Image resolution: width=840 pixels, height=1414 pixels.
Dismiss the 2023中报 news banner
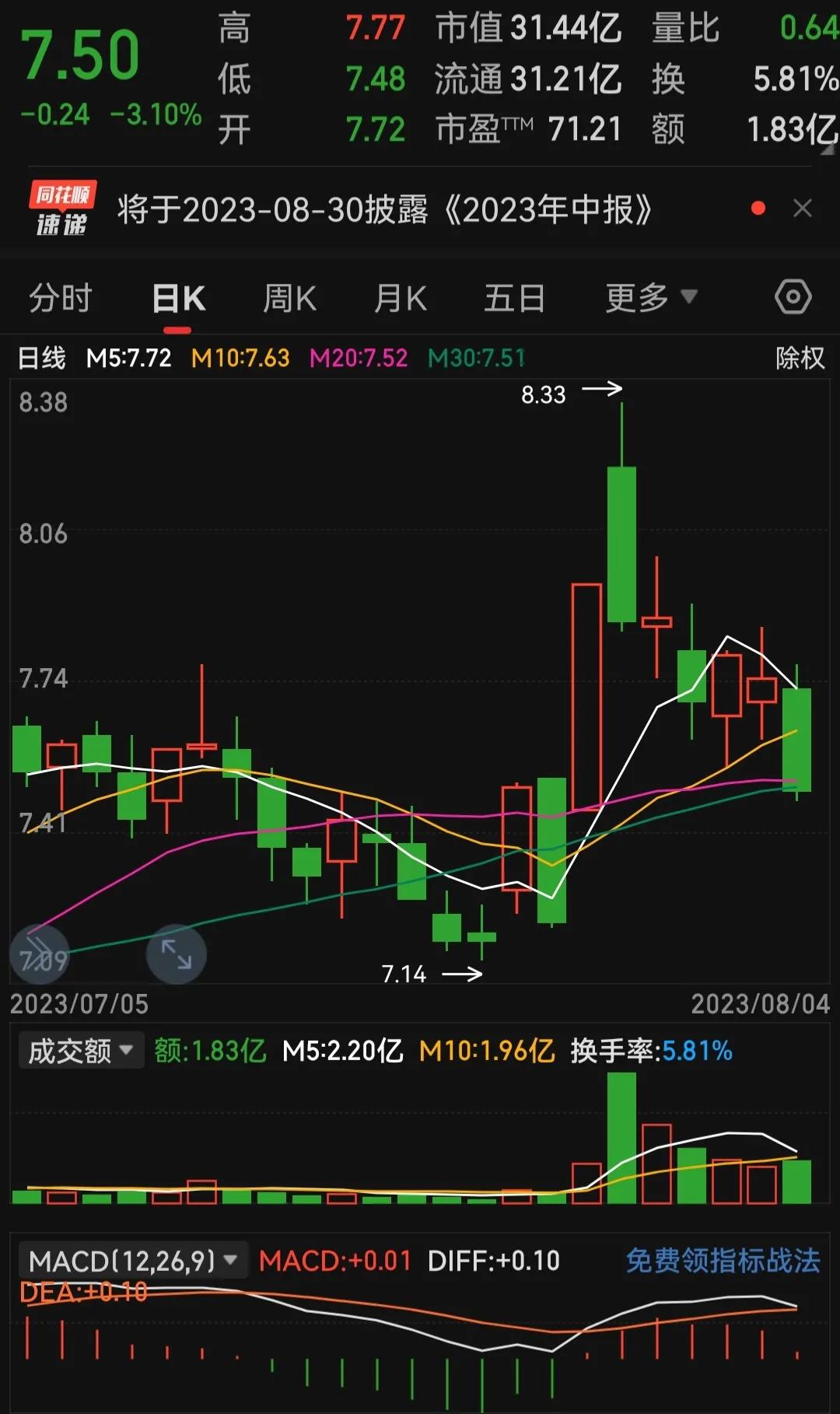click(x=802, y=208)
